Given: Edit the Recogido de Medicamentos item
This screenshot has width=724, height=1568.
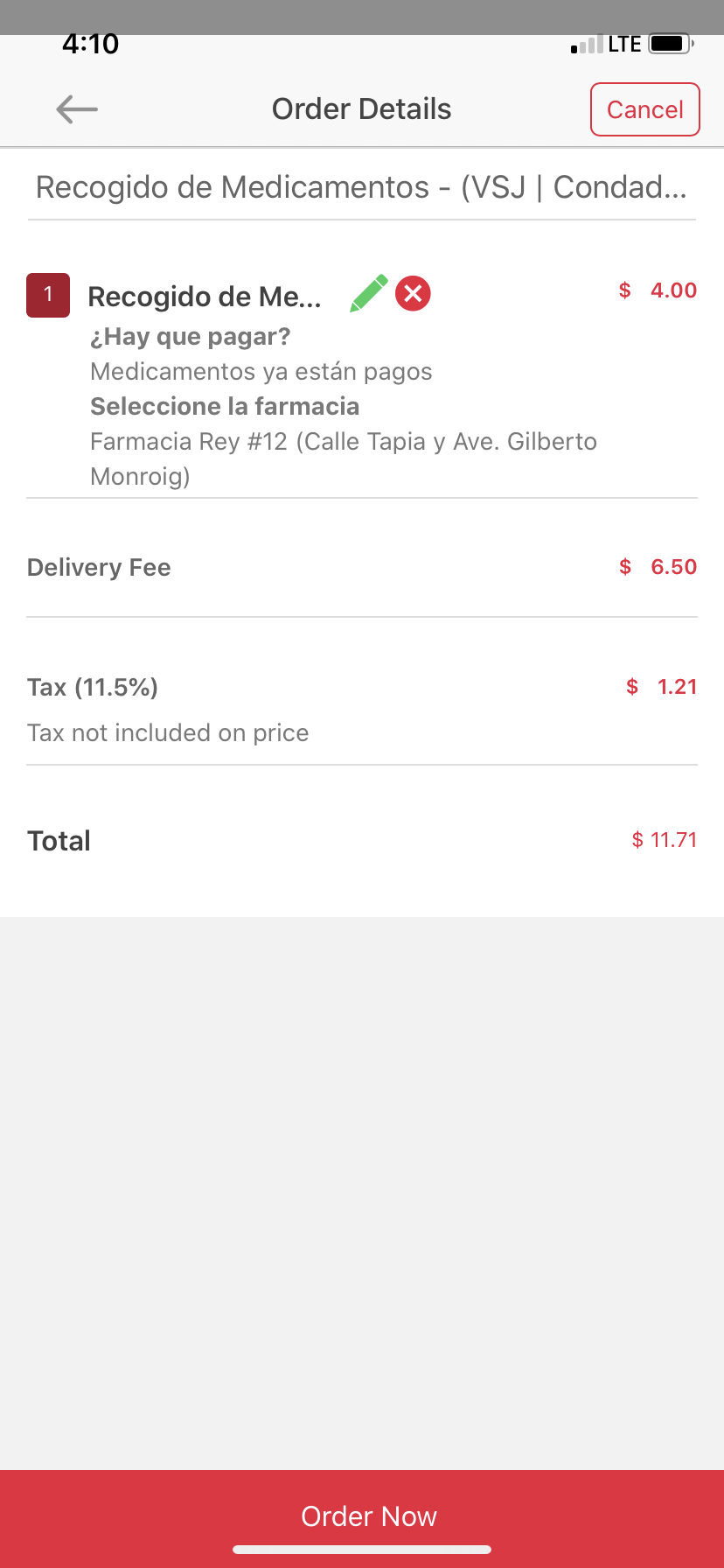Looking at the screenshot, I should click(x=368, y=293).
